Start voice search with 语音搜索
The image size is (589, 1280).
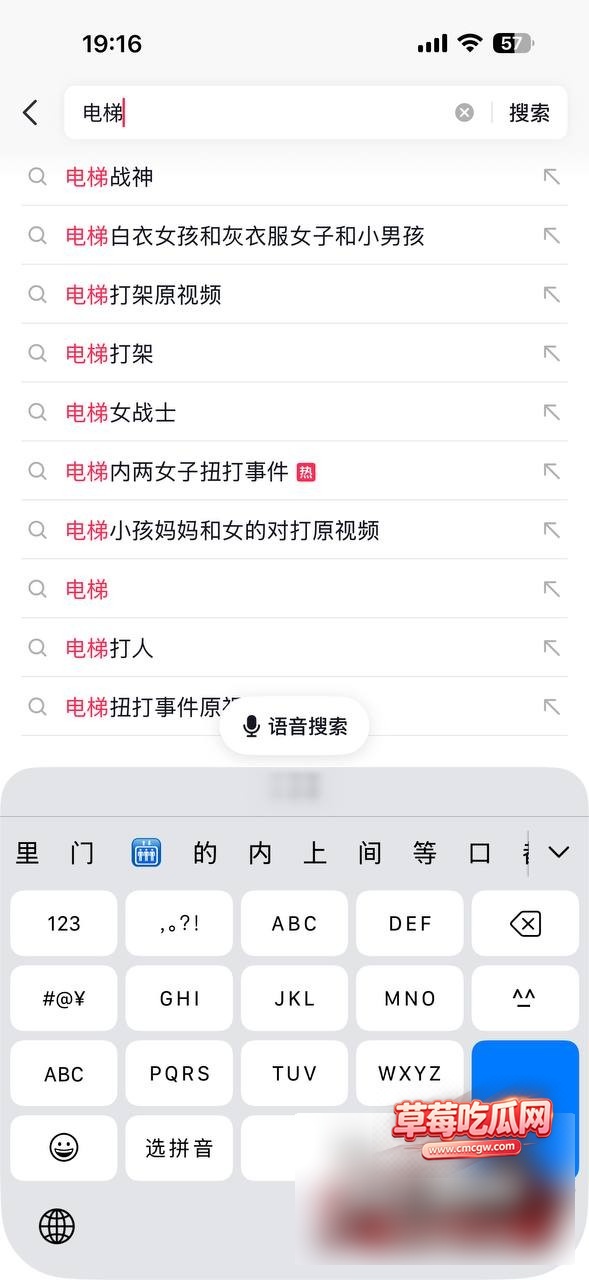point(294,726)
